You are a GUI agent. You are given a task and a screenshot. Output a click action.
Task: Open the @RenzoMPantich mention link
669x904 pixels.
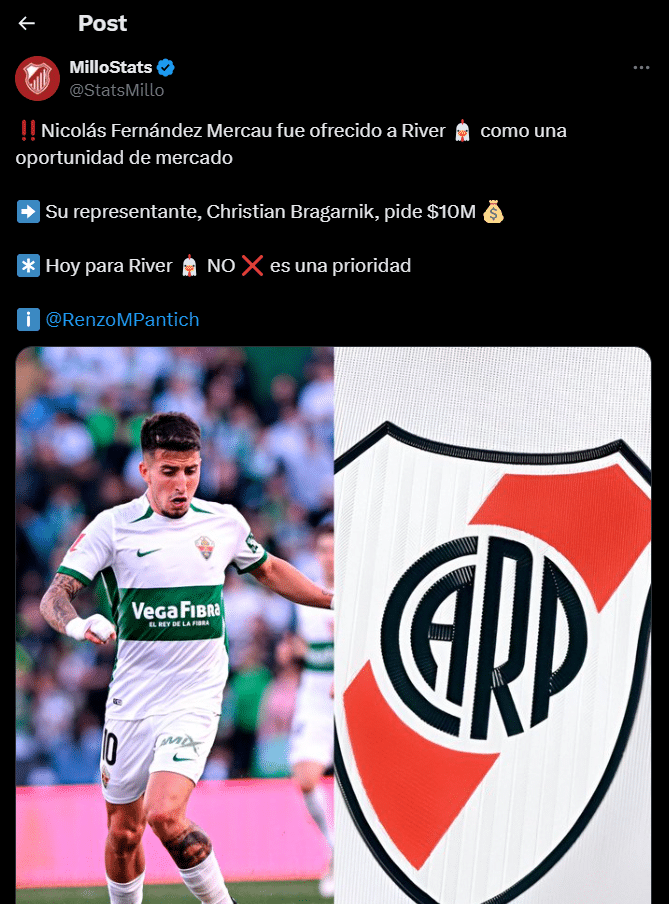[x=123, y=320]
